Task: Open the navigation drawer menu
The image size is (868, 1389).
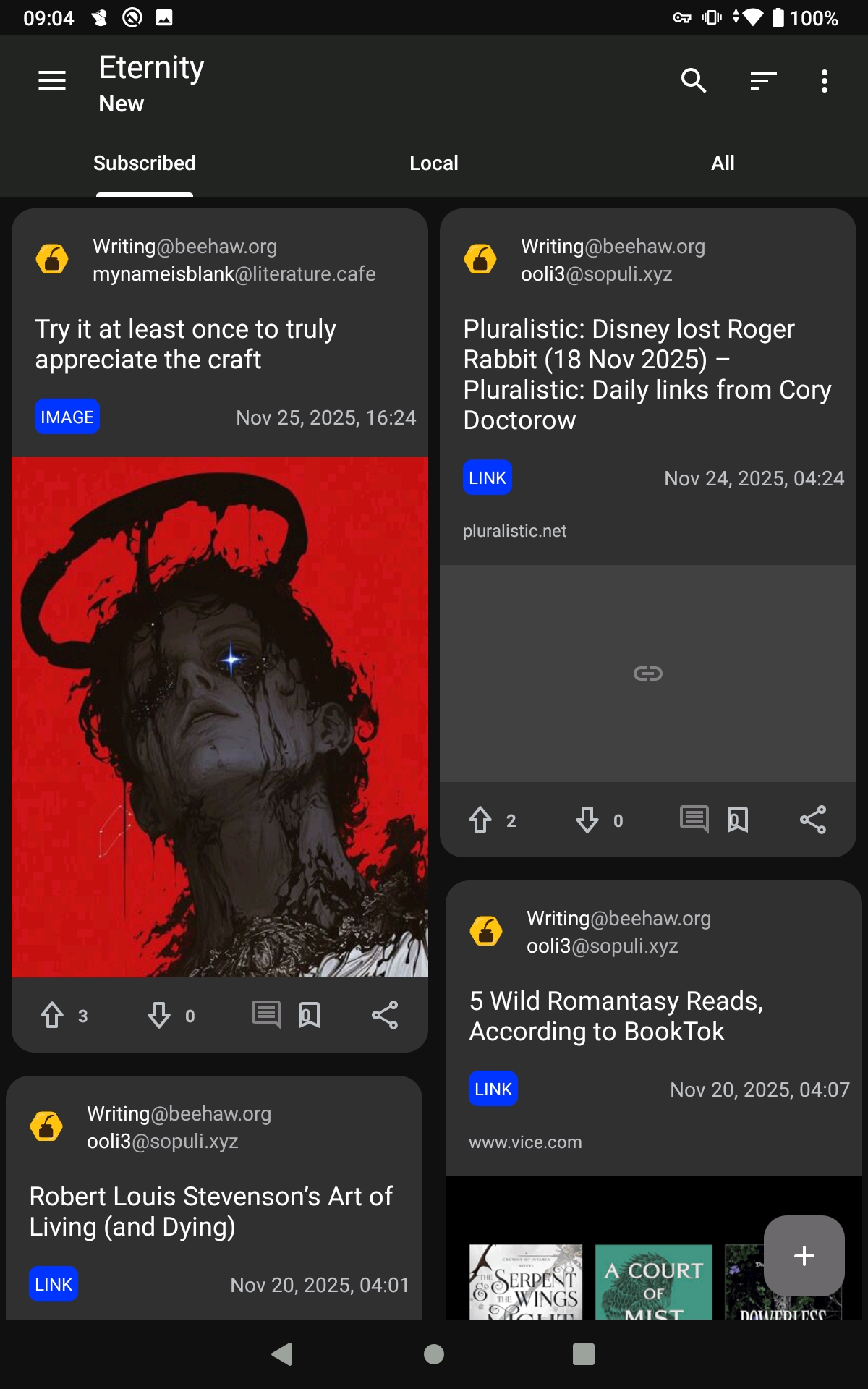Action: coord(52,81)
